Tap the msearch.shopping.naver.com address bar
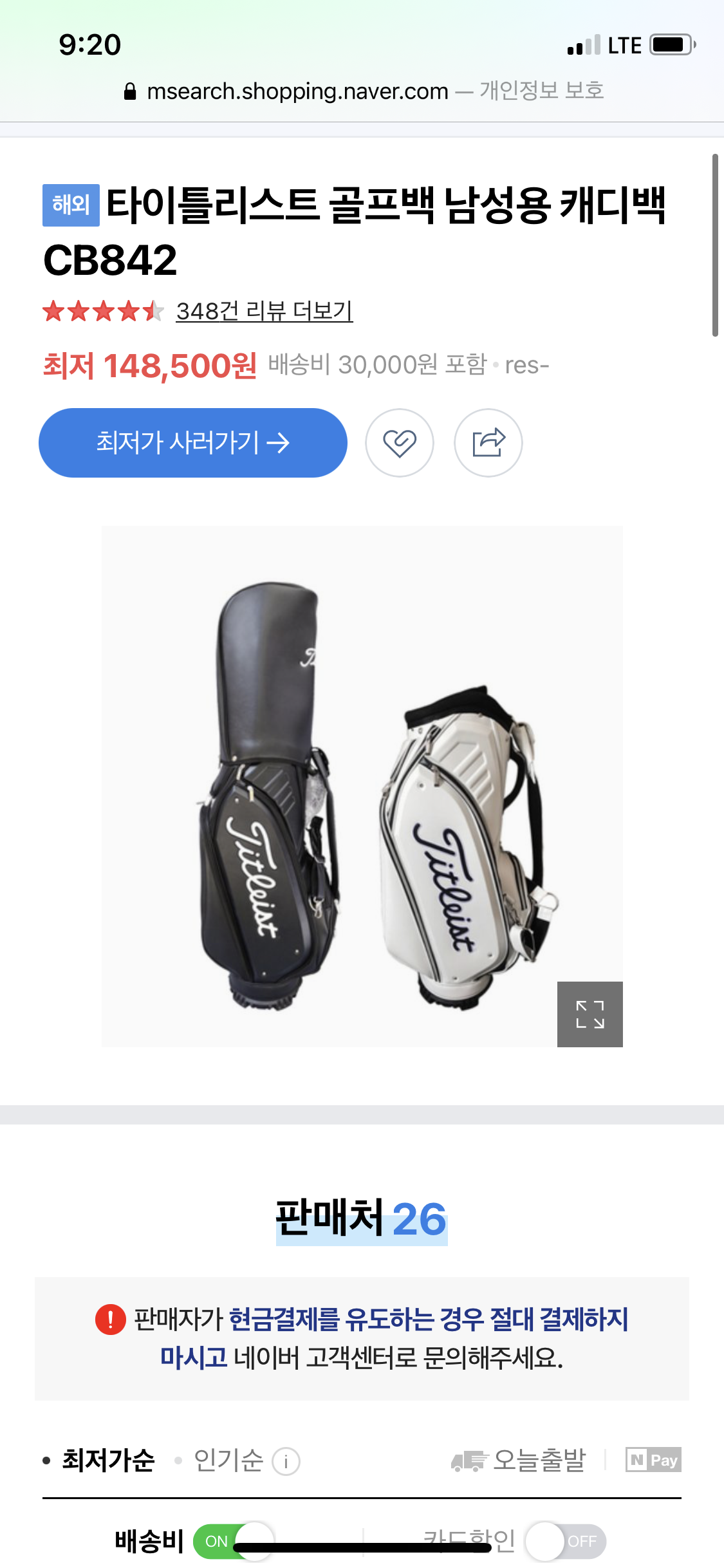Screen dimensions: 724x1568 coord(362,91)
